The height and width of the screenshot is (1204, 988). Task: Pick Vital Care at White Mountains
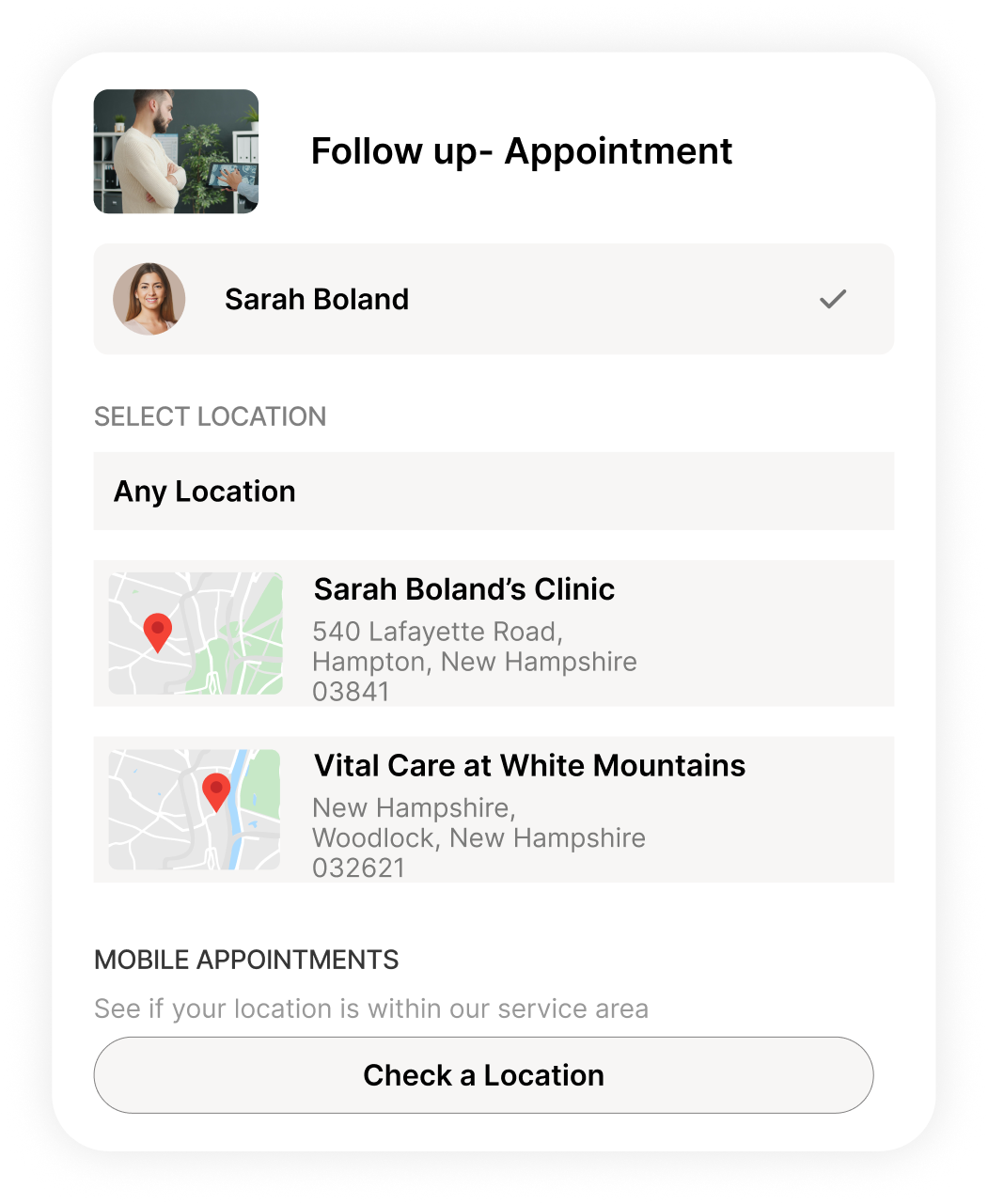pos(493,809)
